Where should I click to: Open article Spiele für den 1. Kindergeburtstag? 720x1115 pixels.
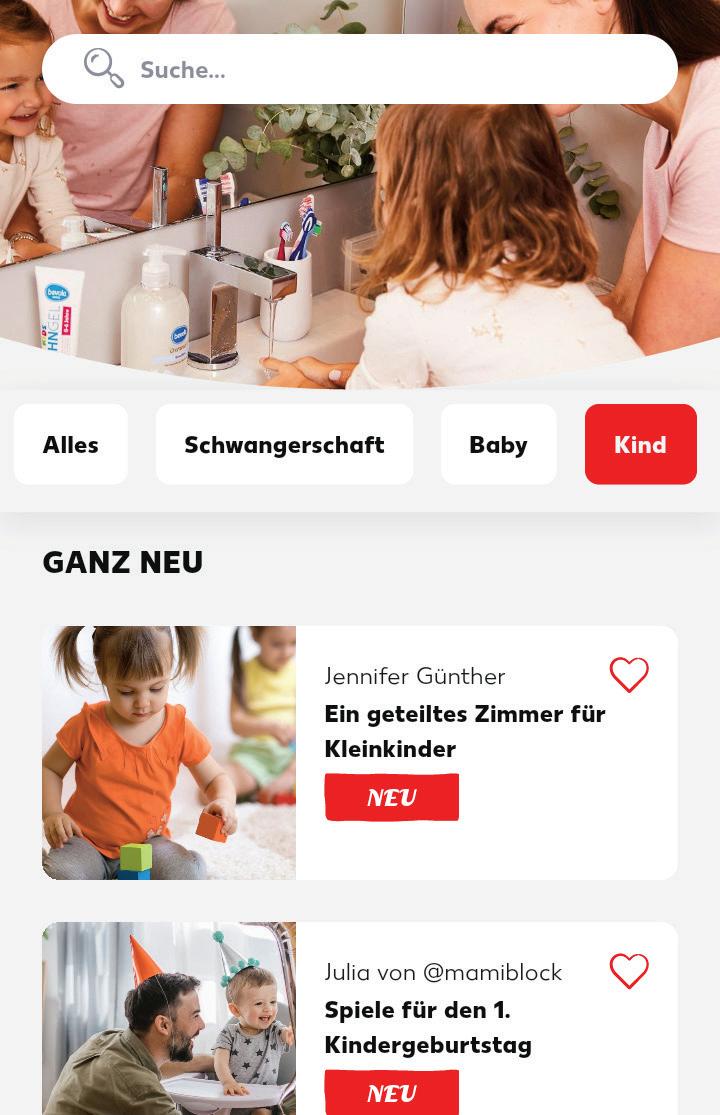pos(428,1027)
